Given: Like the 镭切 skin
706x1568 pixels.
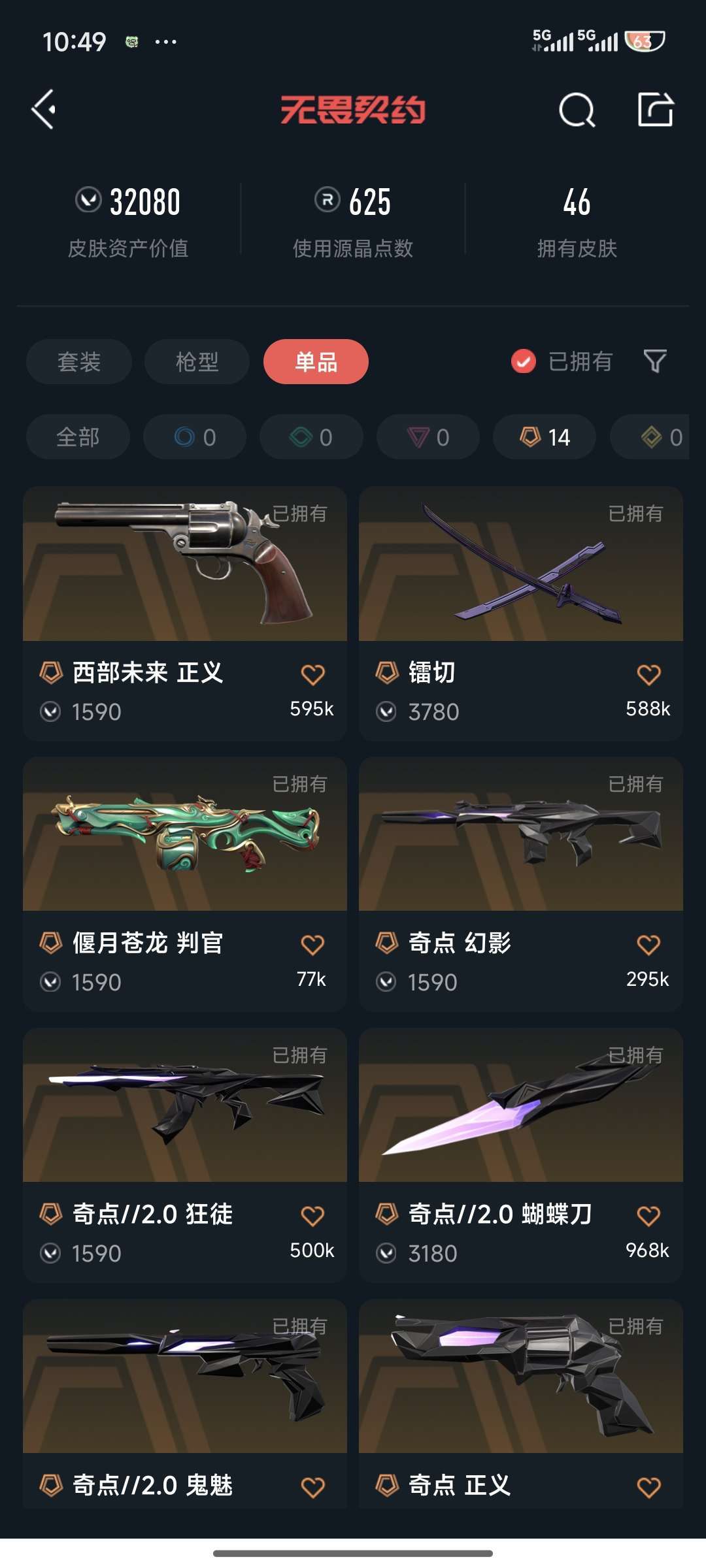Looking at the screenshot, I should pyautogui.click(x=648, y=674).
